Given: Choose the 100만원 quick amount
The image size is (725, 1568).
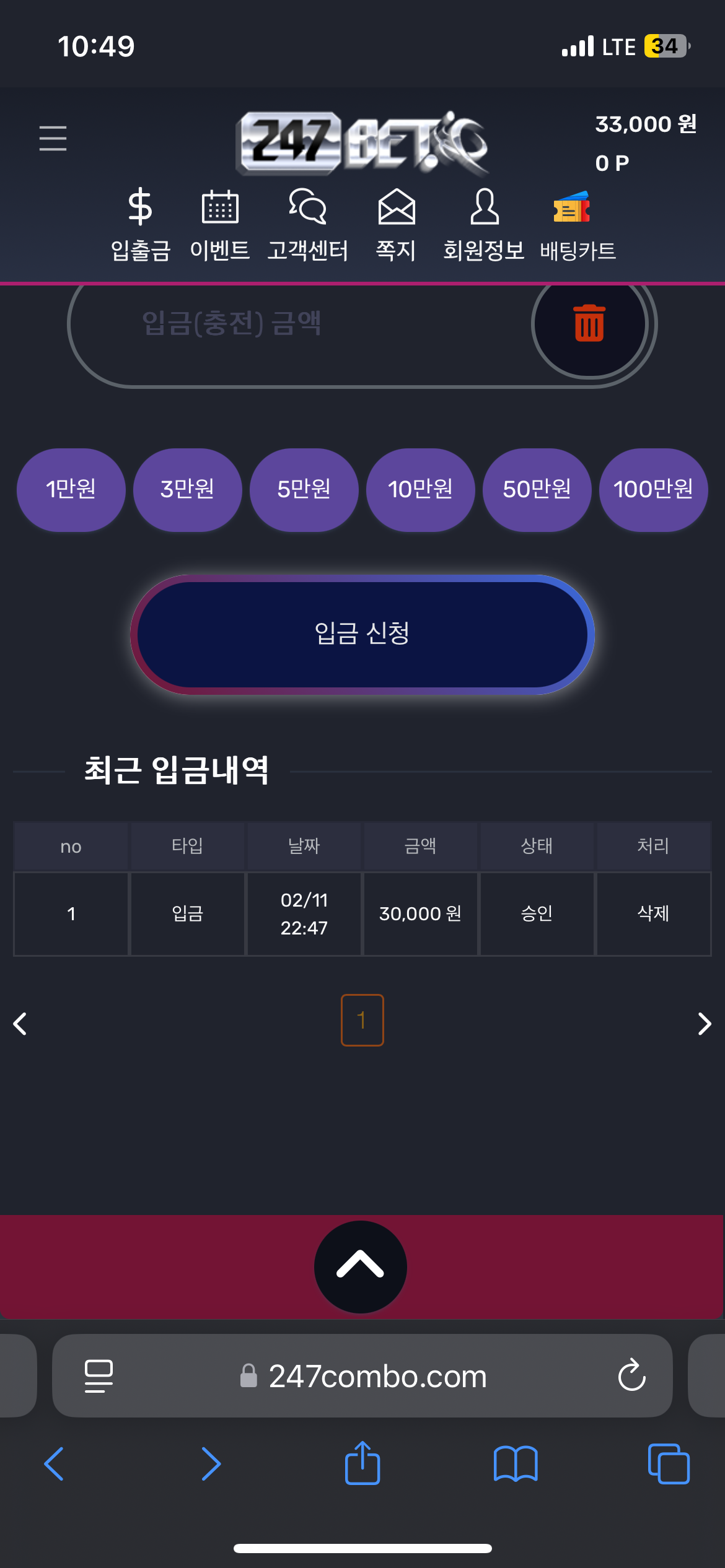Looking at the screenshot, I should pyautogui.click(x=653, y=489).
